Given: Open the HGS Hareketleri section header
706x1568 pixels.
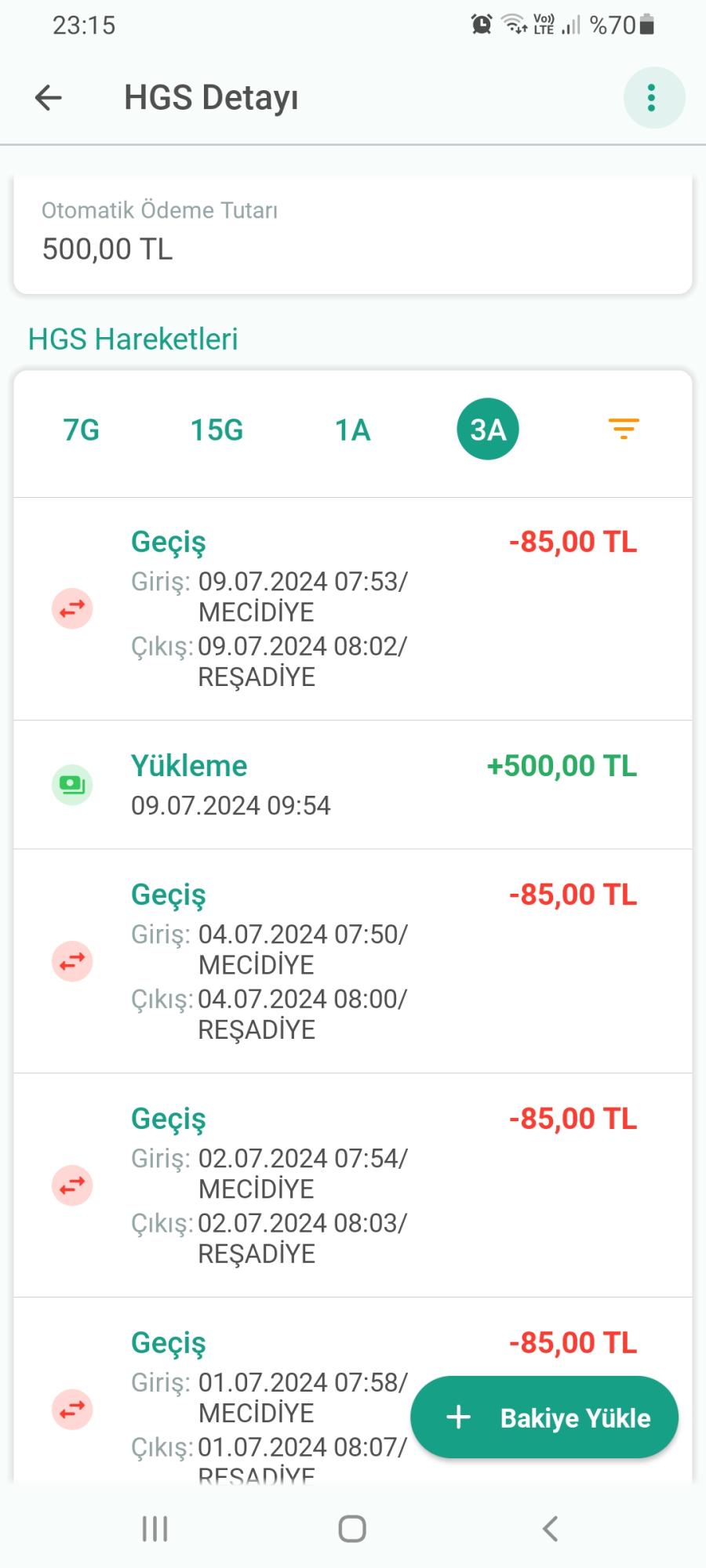Looking at the screenshot, I should pyautogui.click(x=133, y=339).
